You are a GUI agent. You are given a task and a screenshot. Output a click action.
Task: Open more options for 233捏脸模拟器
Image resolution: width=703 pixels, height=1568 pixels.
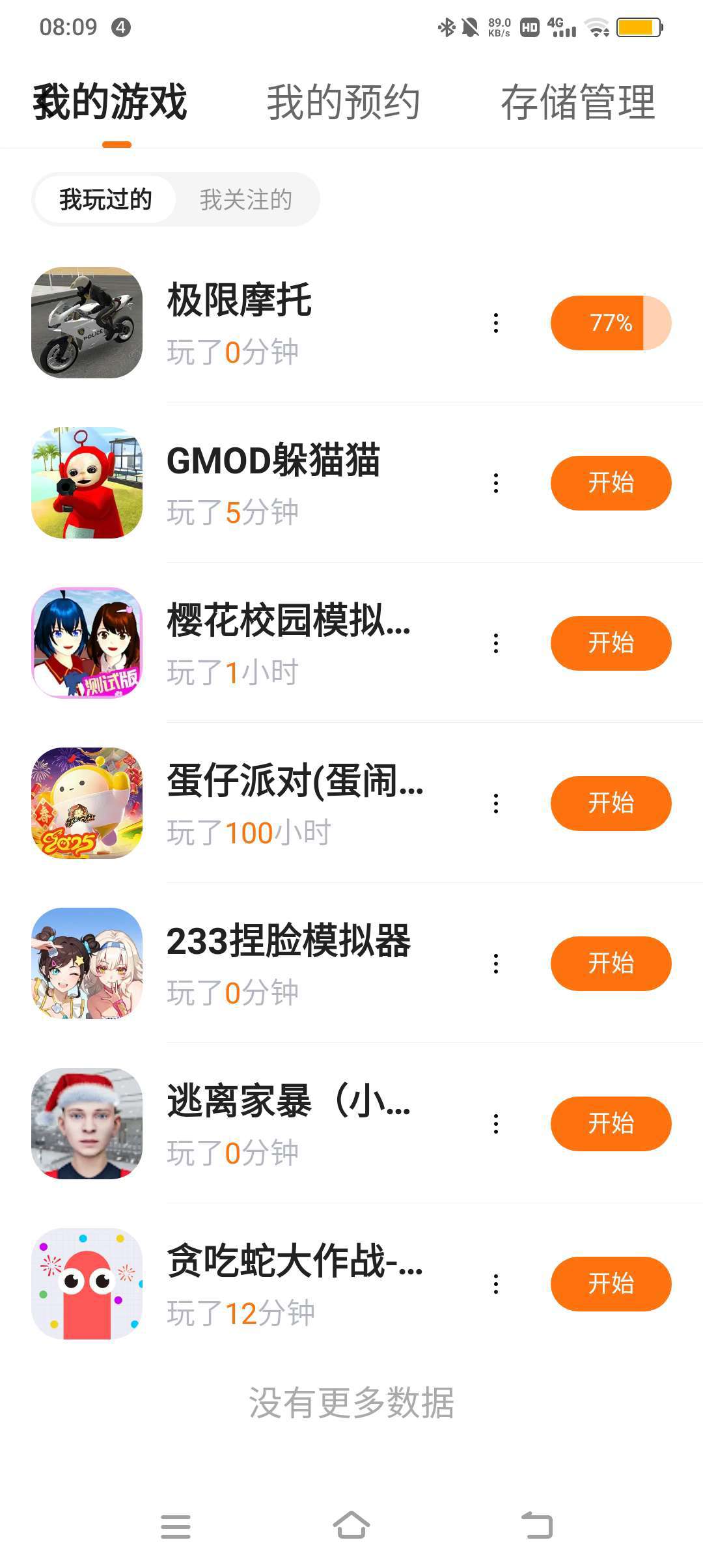coord(496,964)
